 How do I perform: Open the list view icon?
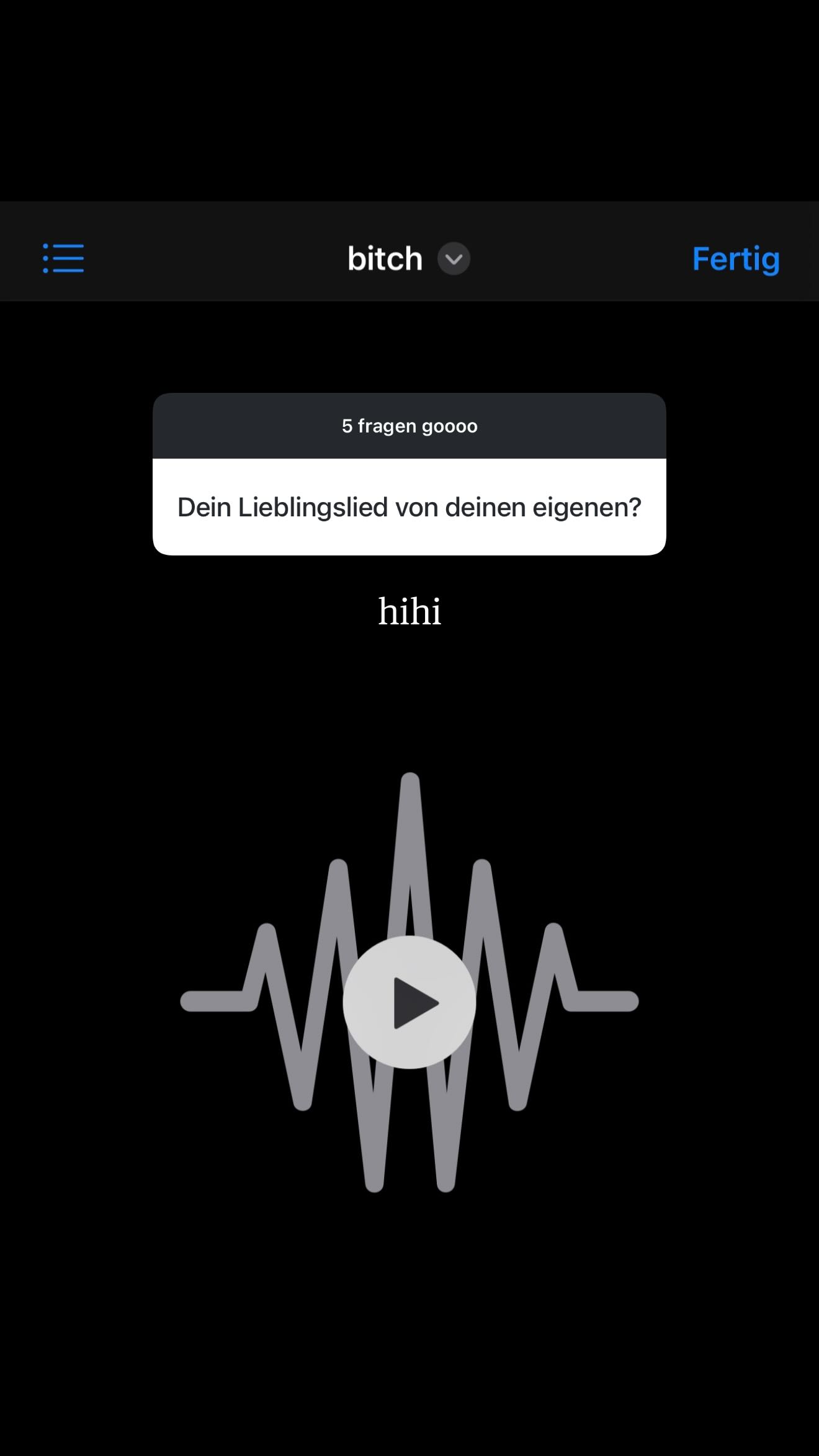tap(63, 258)
